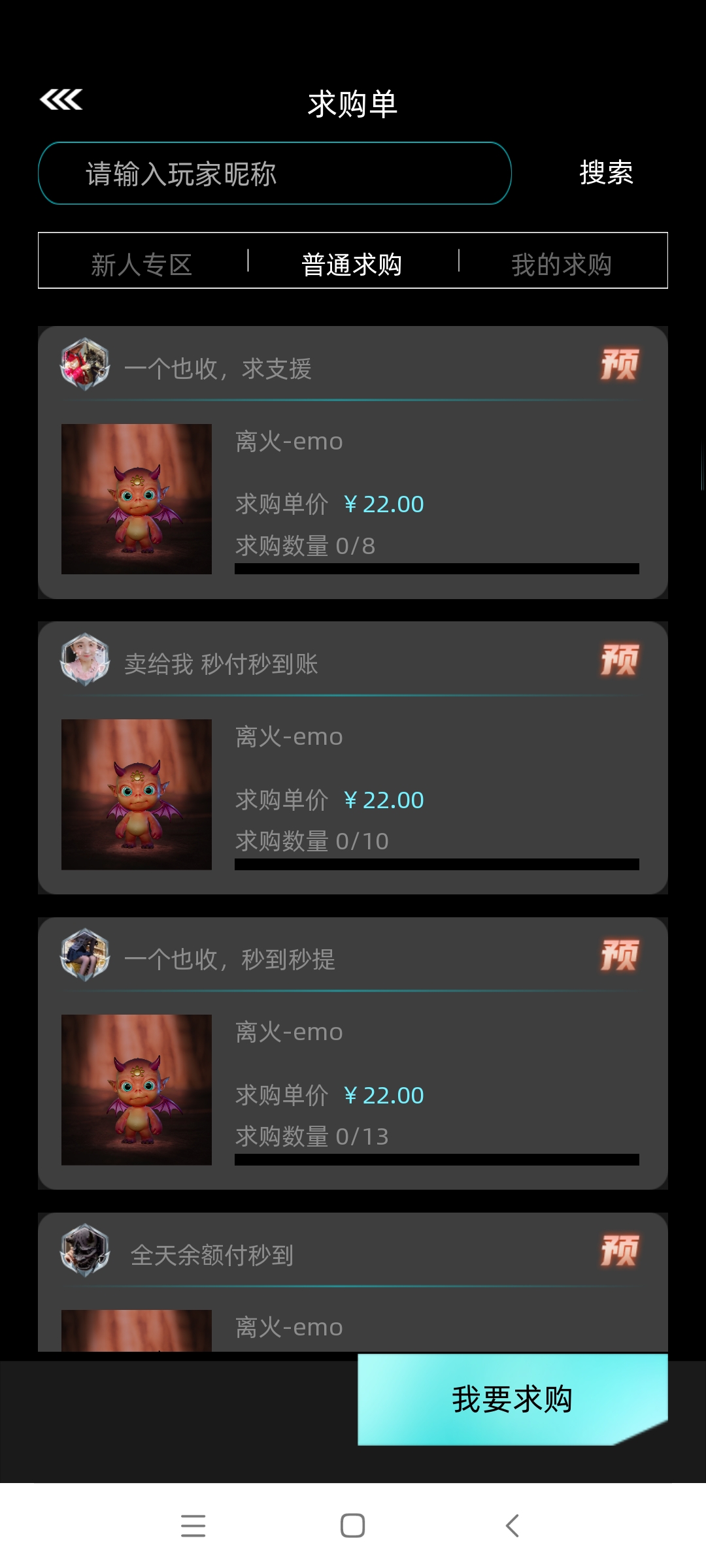
Task: Click the 预 badge on the first card
Action: [618, 367]
